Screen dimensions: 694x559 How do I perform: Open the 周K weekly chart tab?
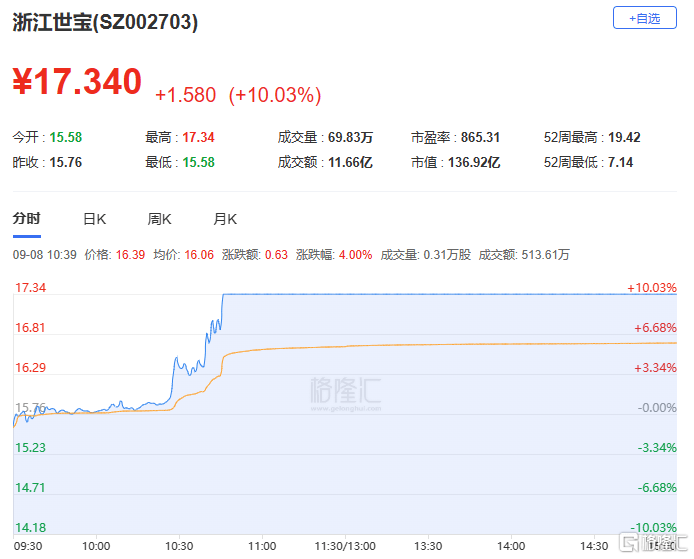160,218
